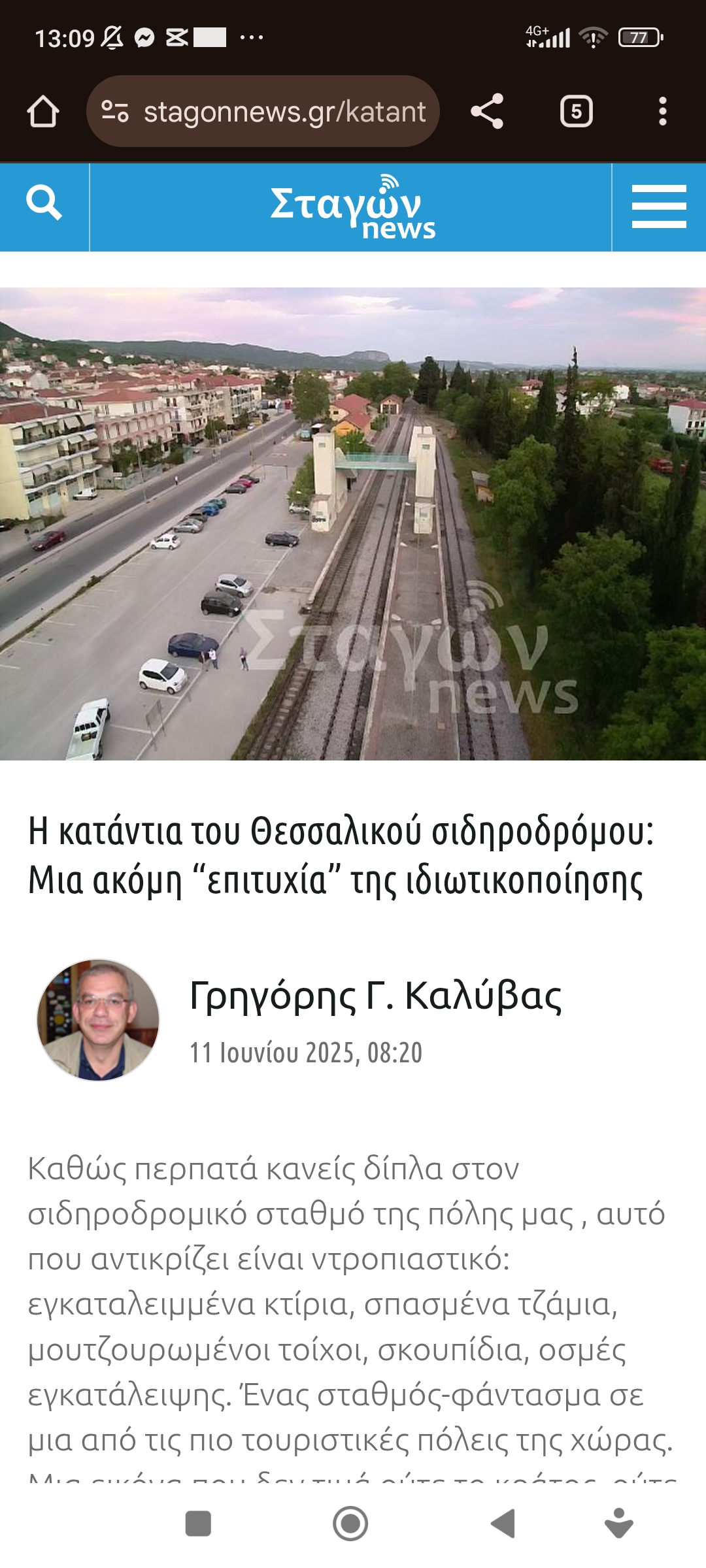Open recent apps from the navigation bar
Viewport: 706px width, 1568px height.
point(198,1524)
